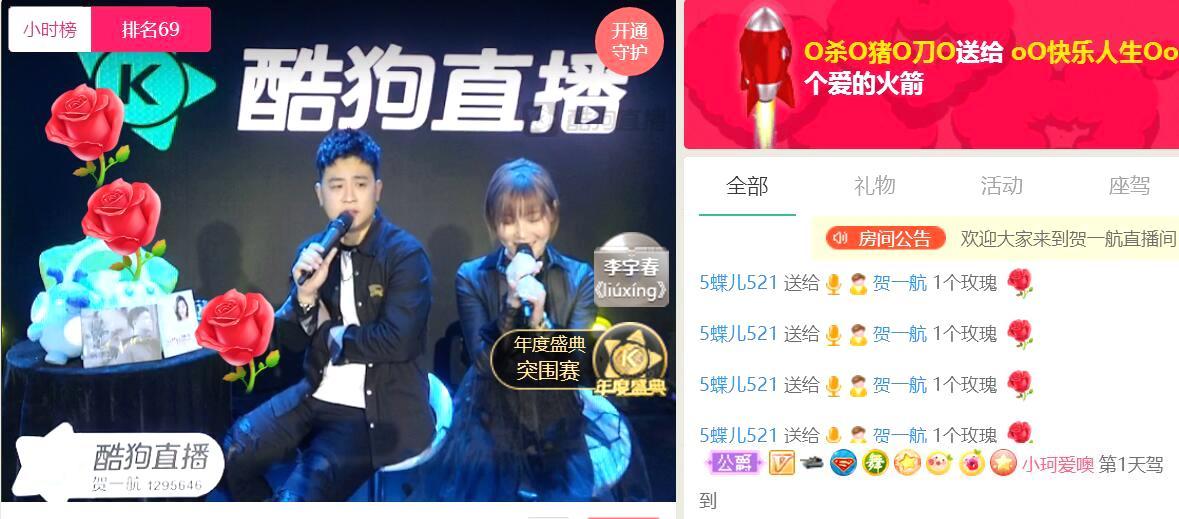Tap 开通守护 to become a guardian
Image resolution: width=1179 pixels, height=519 pixels.
point(629,42)
